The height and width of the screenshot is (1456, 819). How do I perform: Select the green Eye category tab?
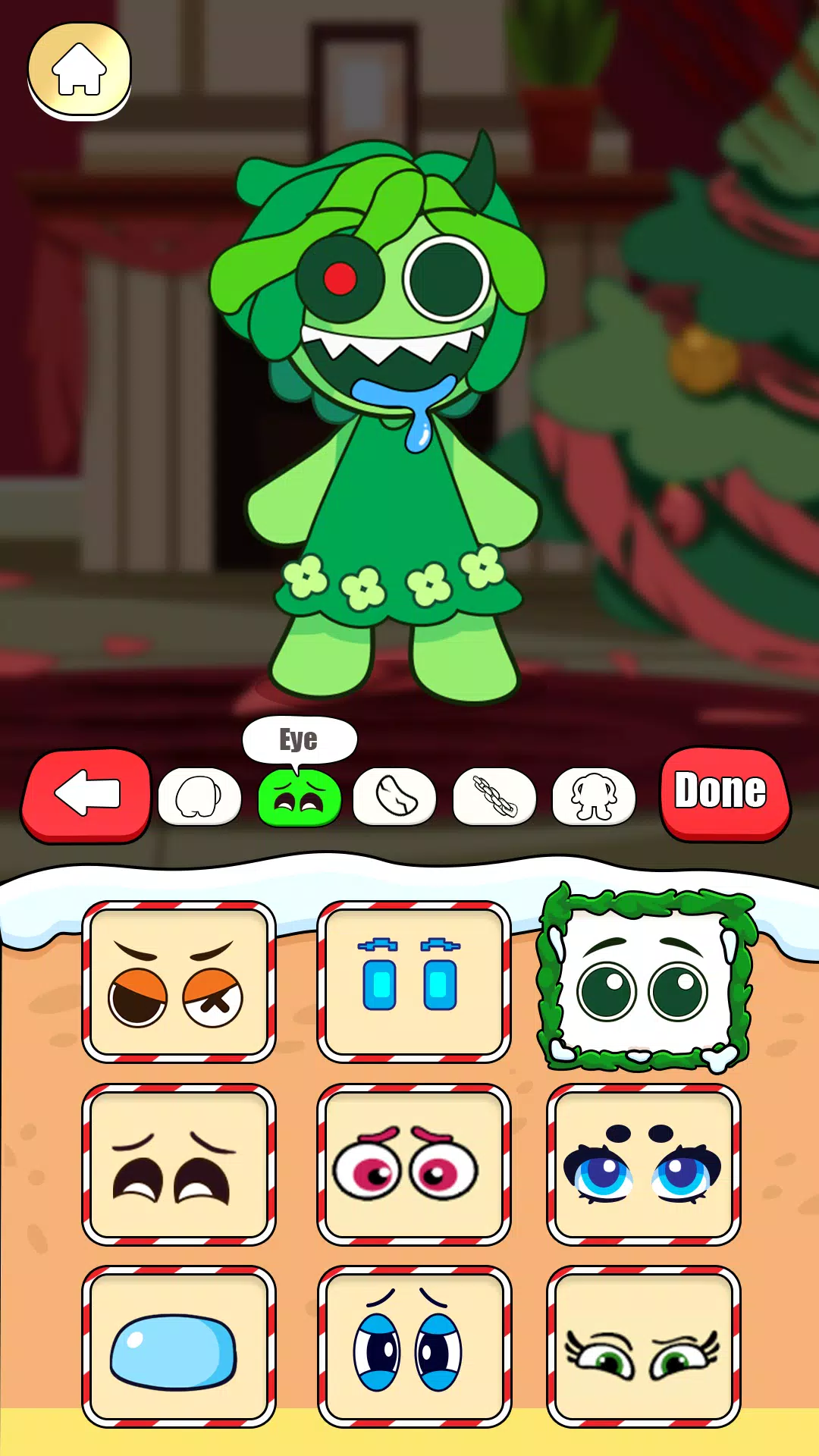pos(300,797)
